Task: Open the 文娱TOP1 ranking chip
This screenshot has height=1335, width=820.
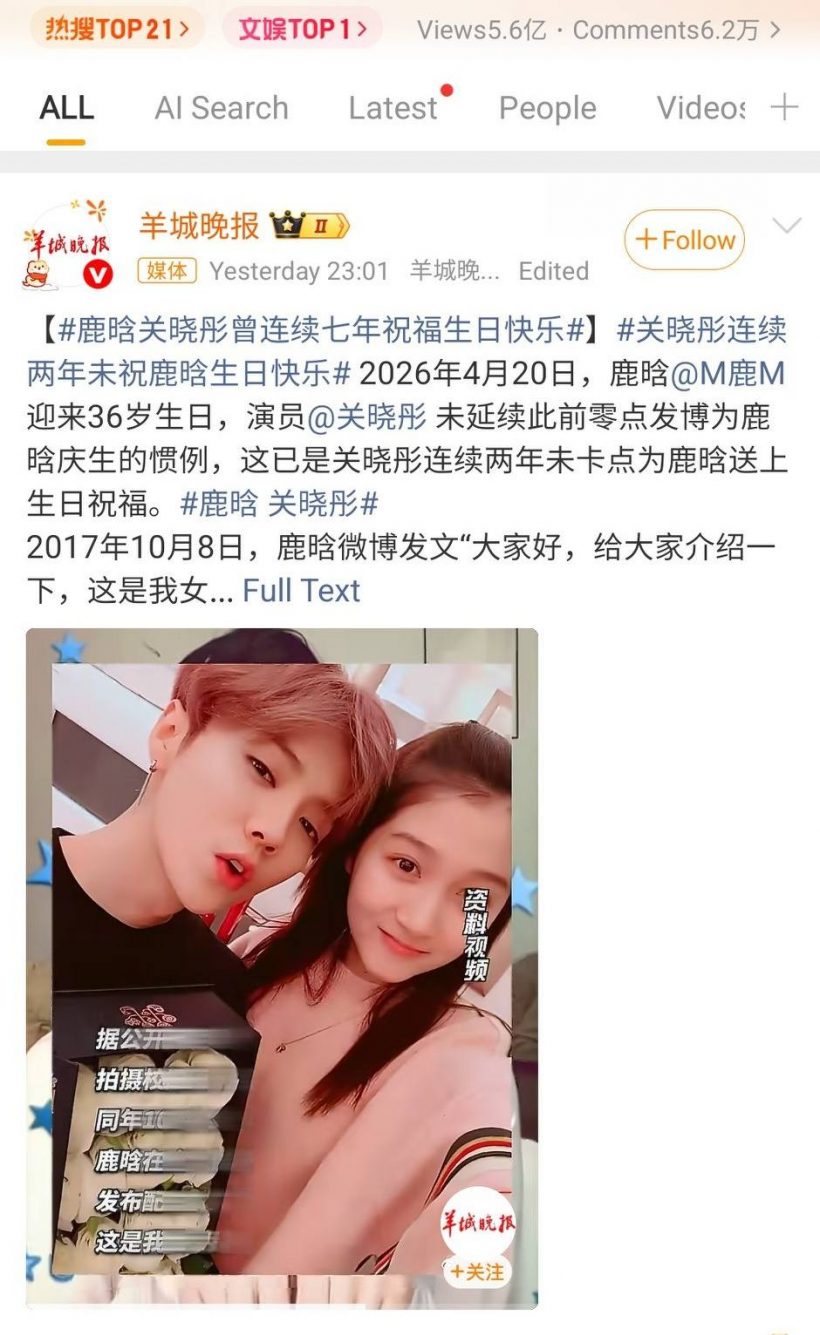Action: [x=302, y=29]
